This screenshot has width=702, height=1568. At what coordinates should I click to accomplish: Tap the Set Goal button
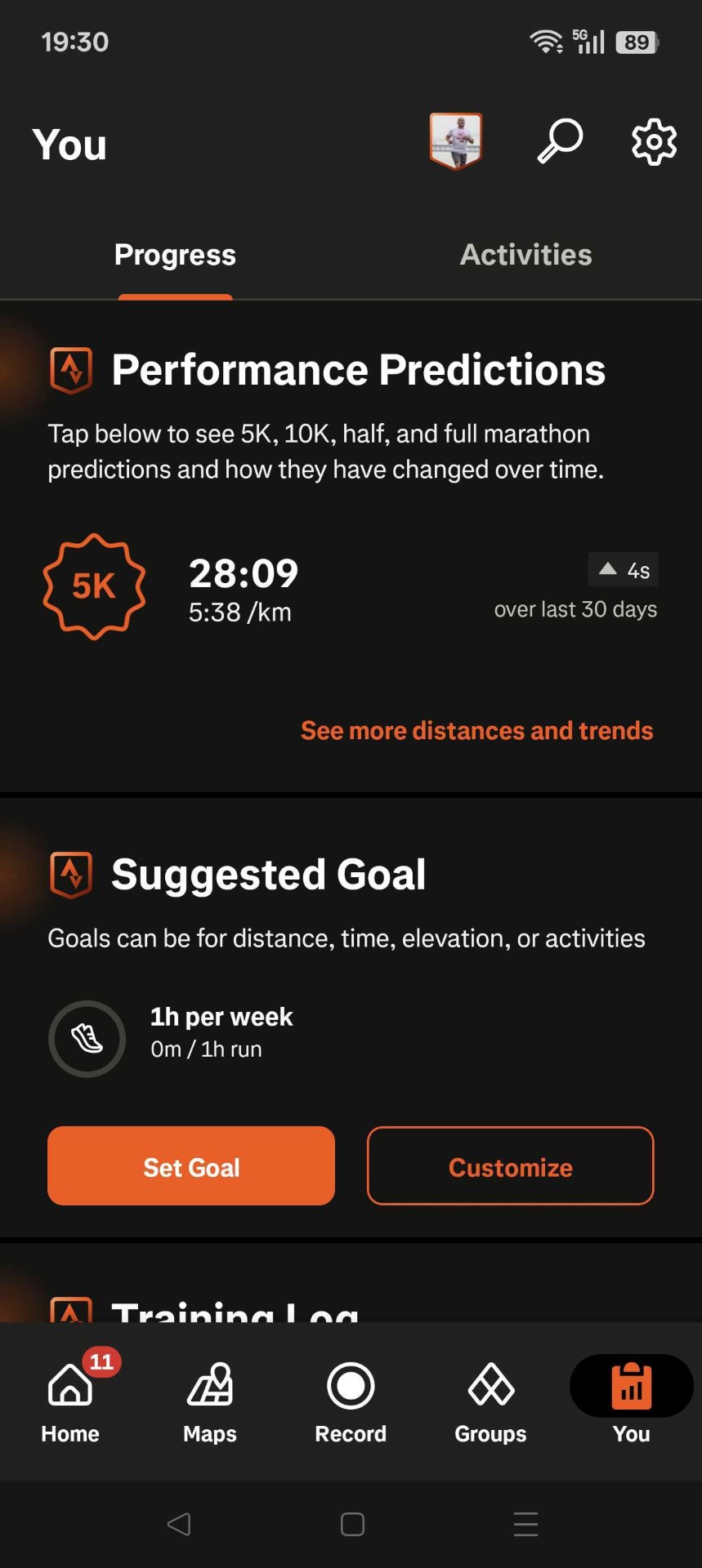pyautogui.click(x=191, y=1166)
